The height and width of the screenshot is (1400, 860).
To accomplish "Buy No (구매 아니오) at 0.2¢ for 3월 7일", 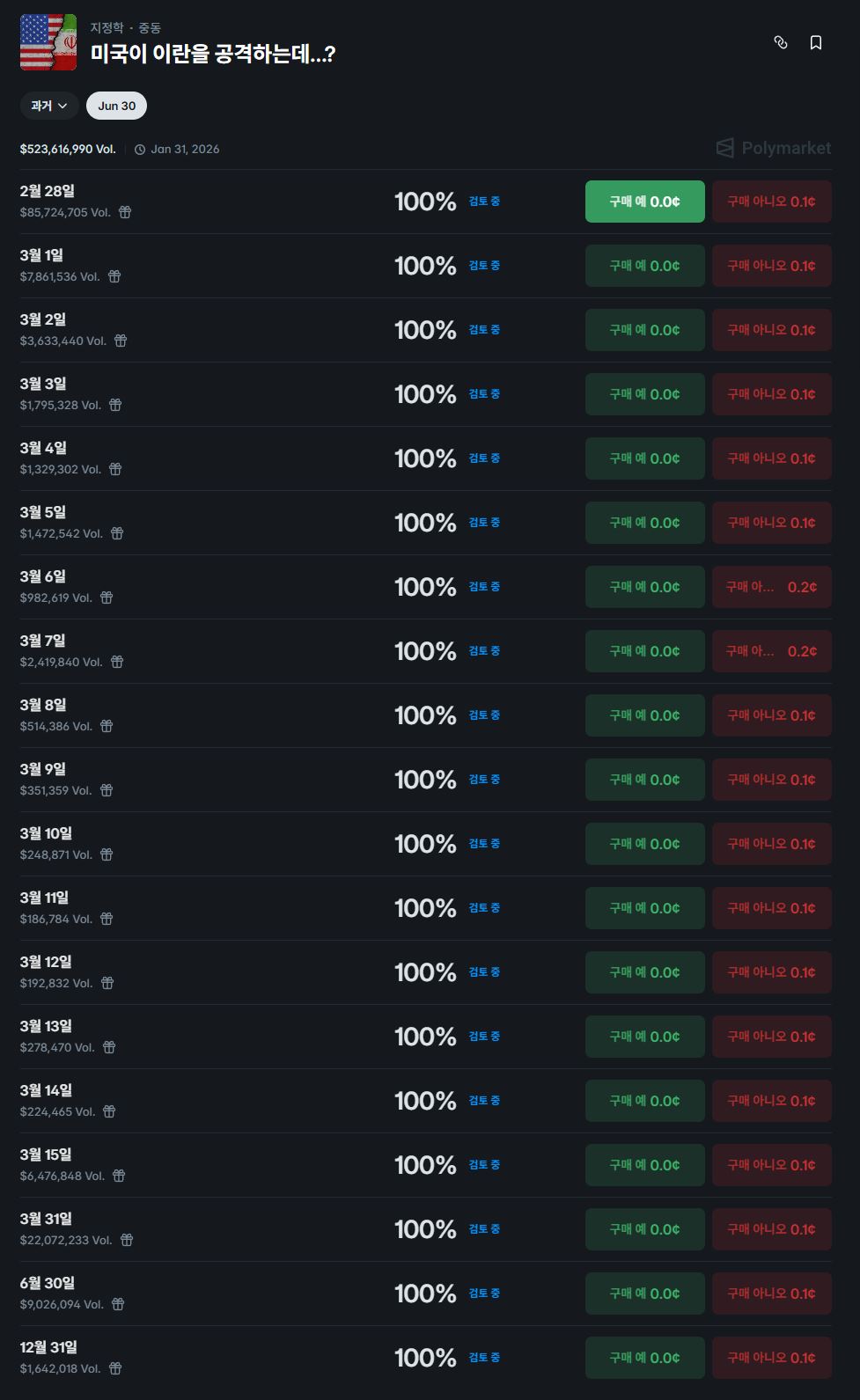I will 771,651.
